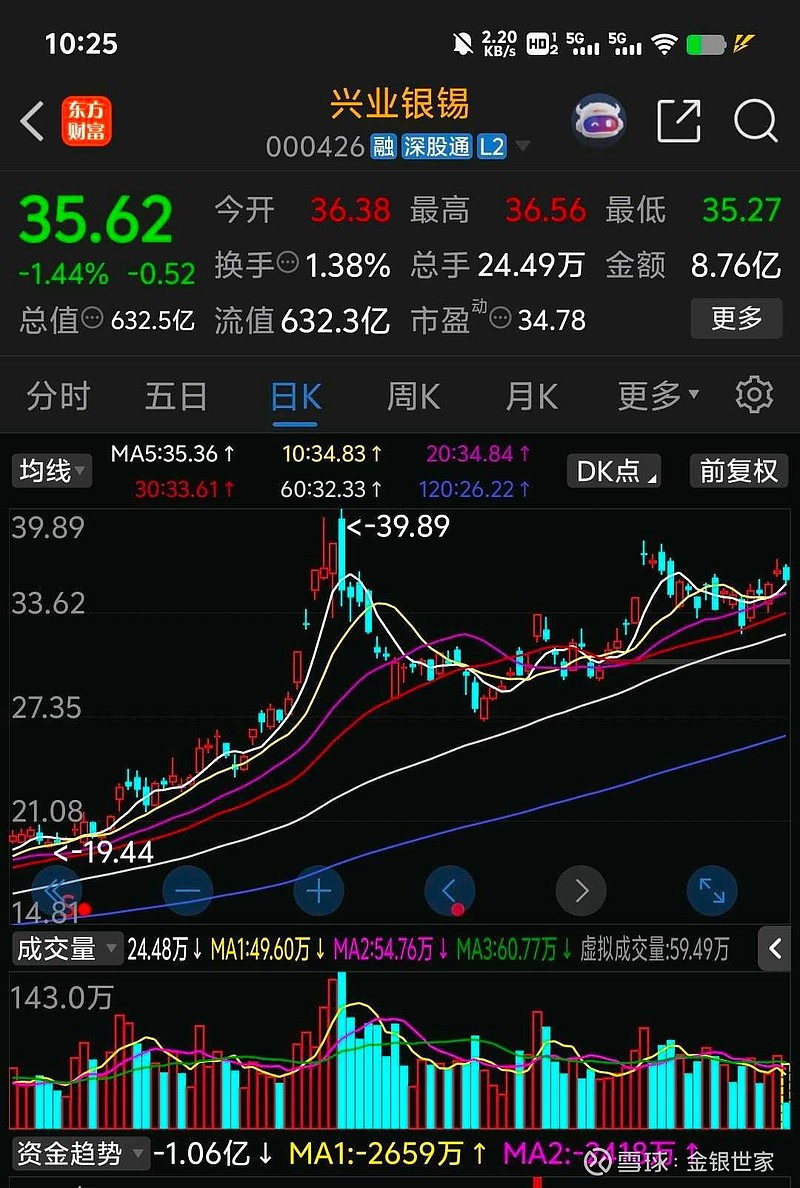Expand the dropdown next to the L2 badge
Image resolution: width=800 pixels, height=1188 pixels.
523,146
